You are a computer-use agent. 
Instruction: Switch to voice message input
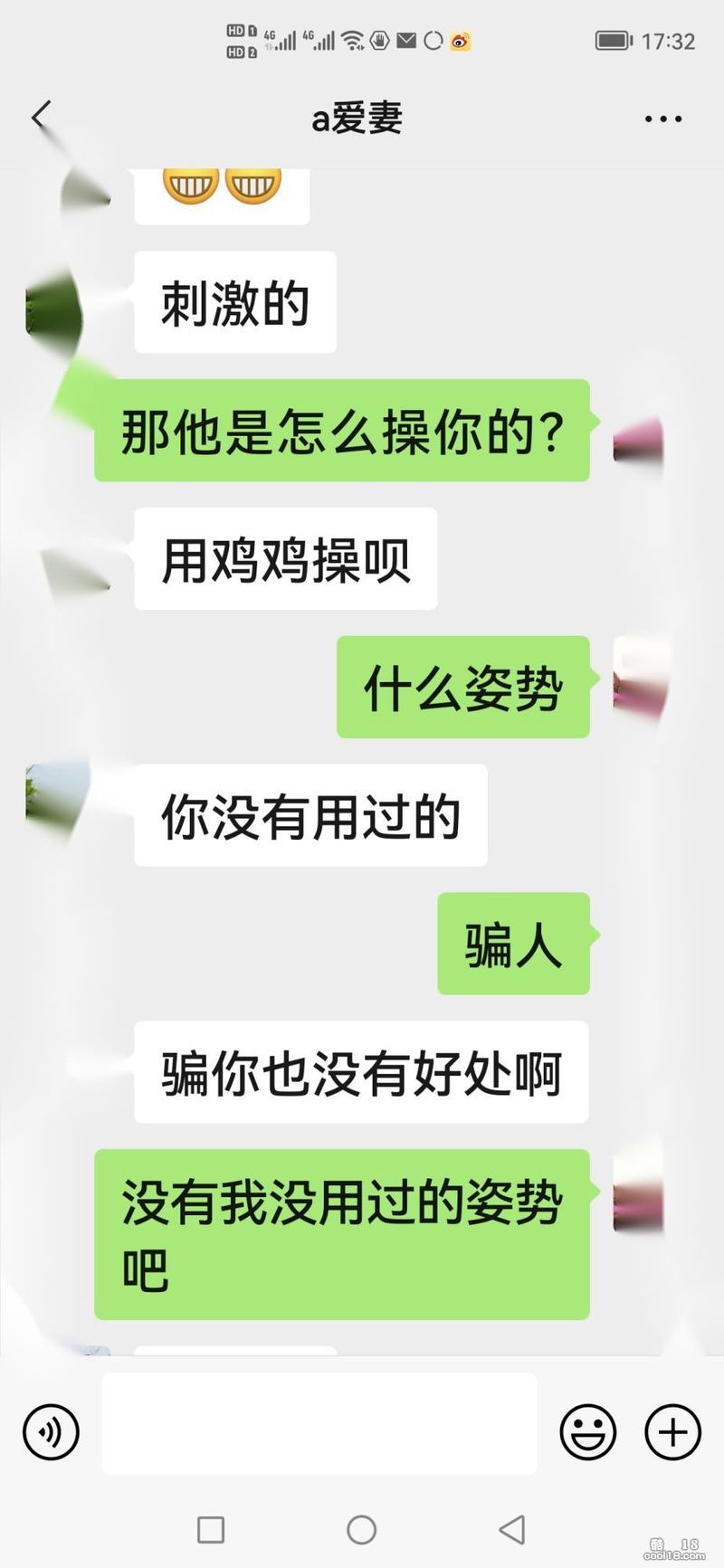click(51, 1431)
